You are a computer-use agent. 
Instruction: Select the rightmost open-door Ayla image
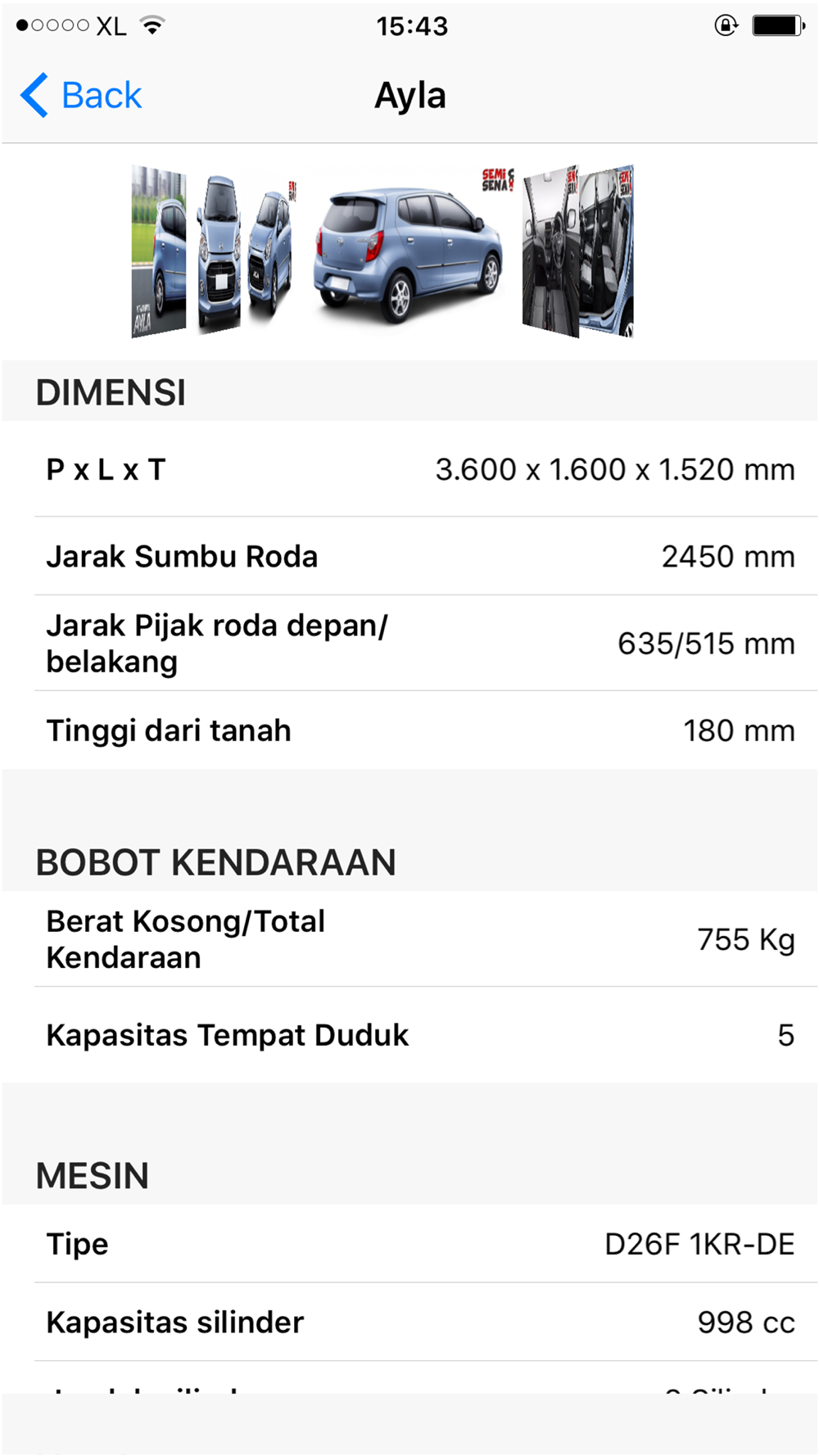pyautogui.click(x=606, y=251)
